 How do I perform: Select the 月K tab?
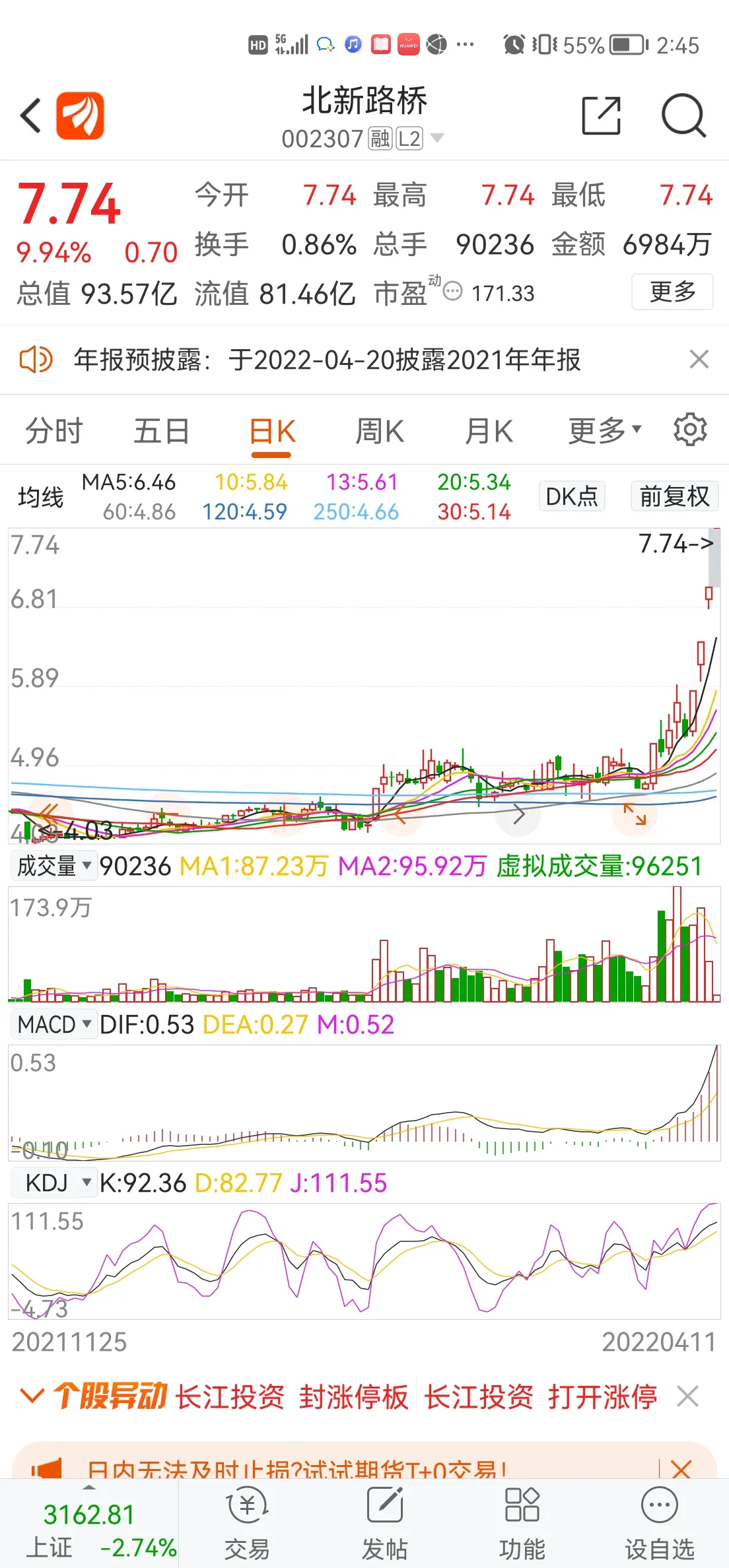[x=489, y=432]
